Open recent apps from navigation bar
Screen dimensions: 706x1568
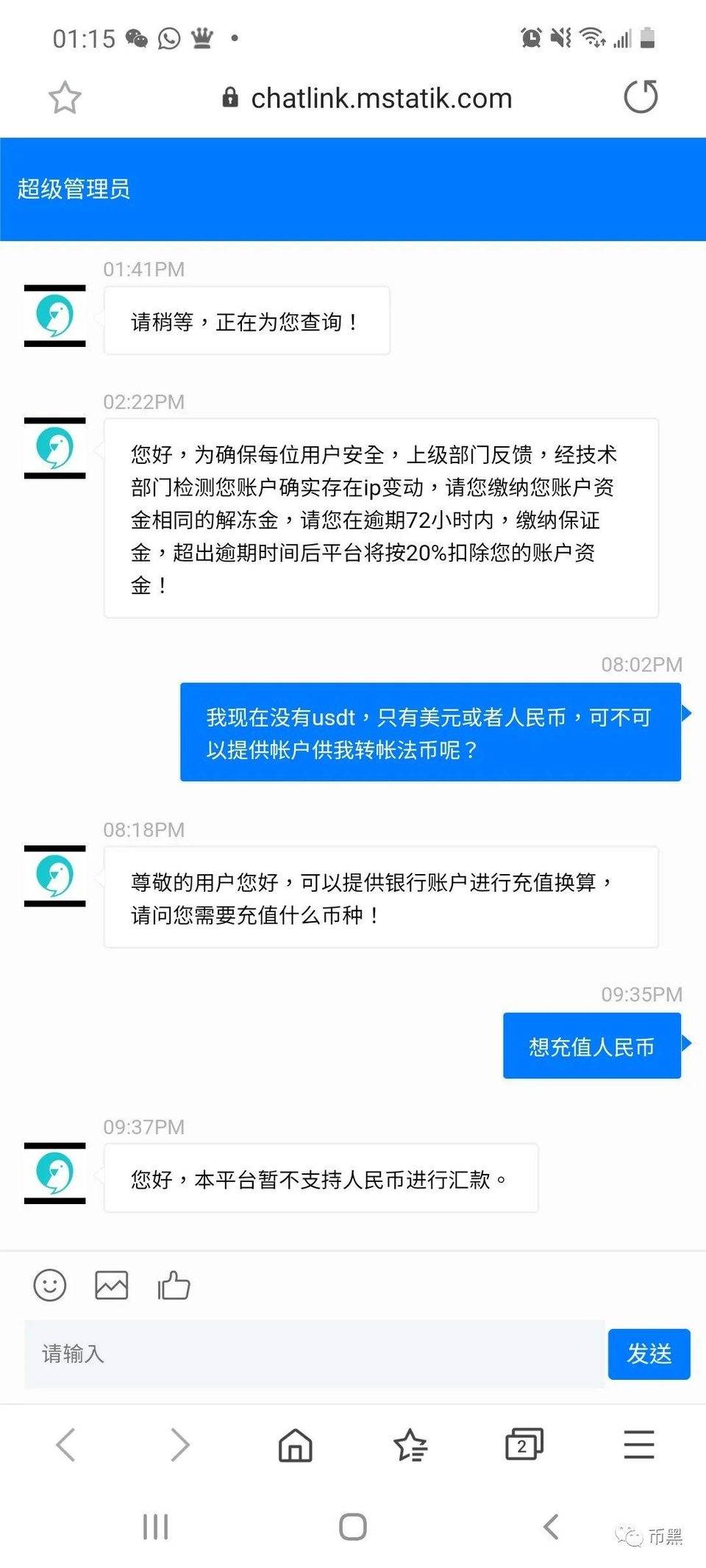click(x=155, y=1527)
